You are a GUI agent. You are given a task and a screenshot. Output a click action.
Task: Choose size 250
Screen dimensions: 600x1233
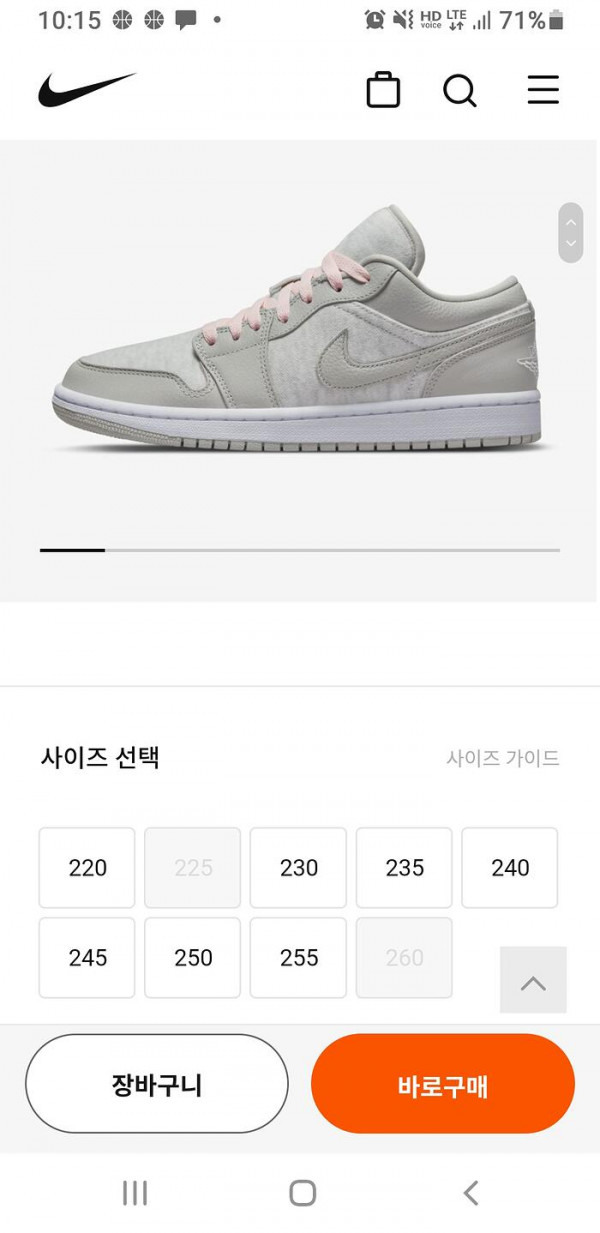click(193, 958)
